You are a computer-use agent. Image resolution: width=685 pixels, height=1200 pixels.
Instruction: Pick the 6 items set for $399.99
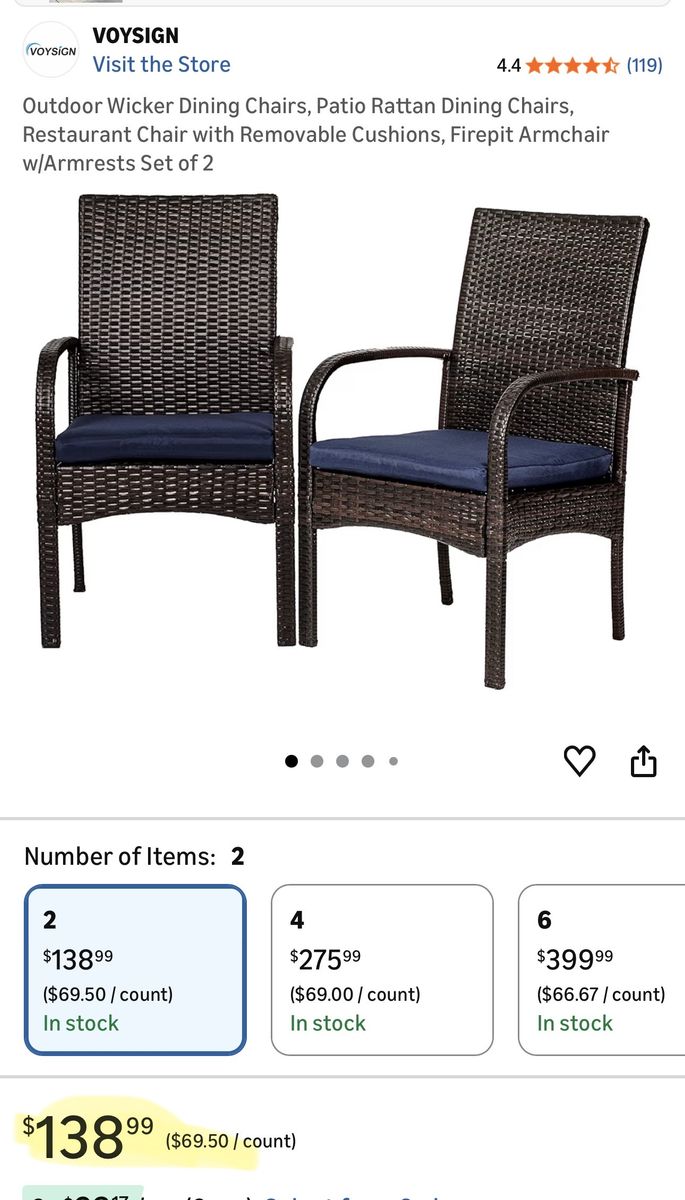(x=602, y=969)
